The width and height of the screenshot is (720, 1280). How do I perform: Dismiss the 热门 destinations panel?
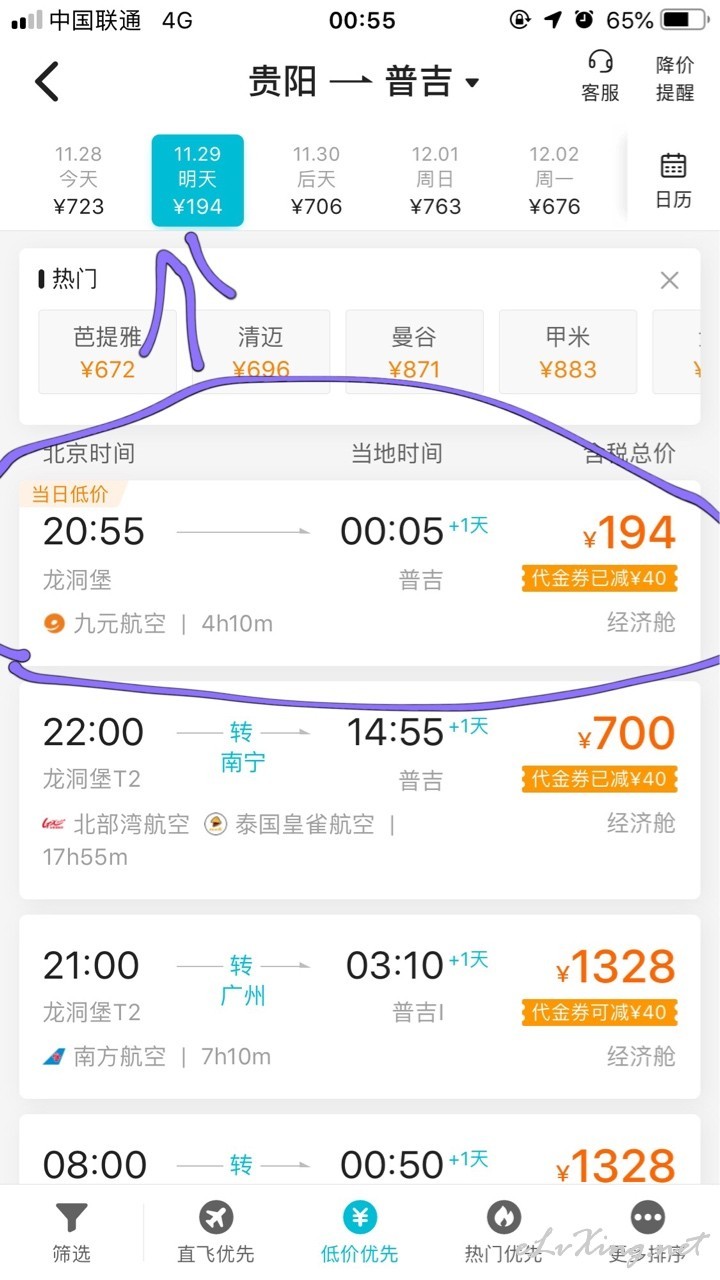pyautogui.click(x=669, y=280)
